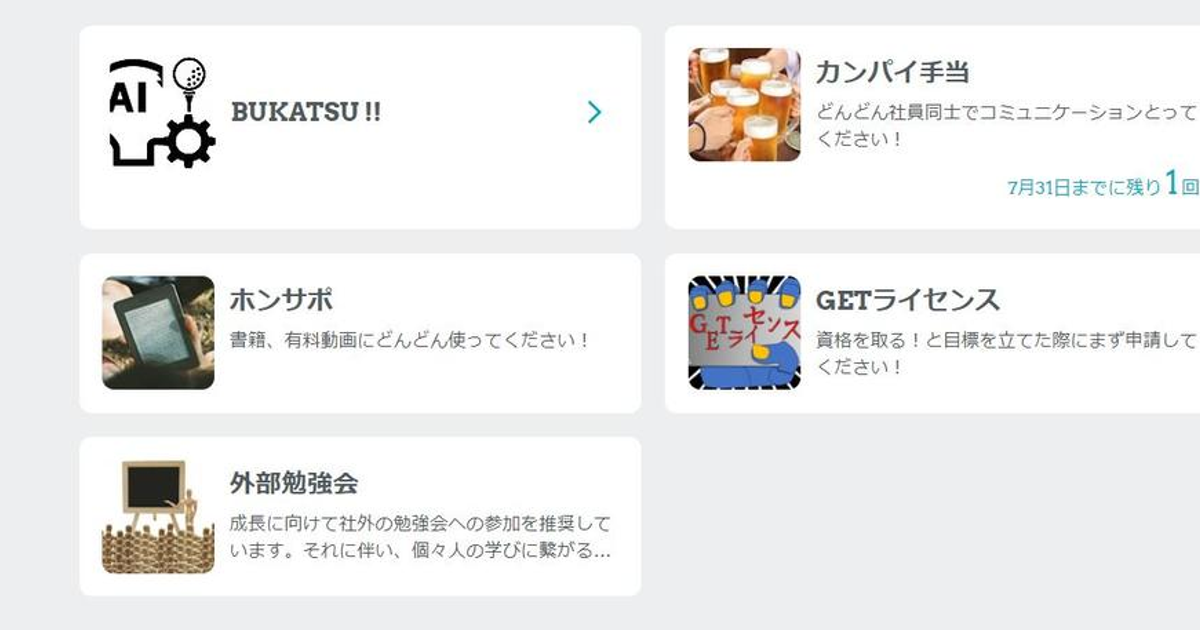Tap the chevron arrow on BUKATSU !!
This screenshot has width=1200, height=630.
pyautogui.click(x=595, y=112)
